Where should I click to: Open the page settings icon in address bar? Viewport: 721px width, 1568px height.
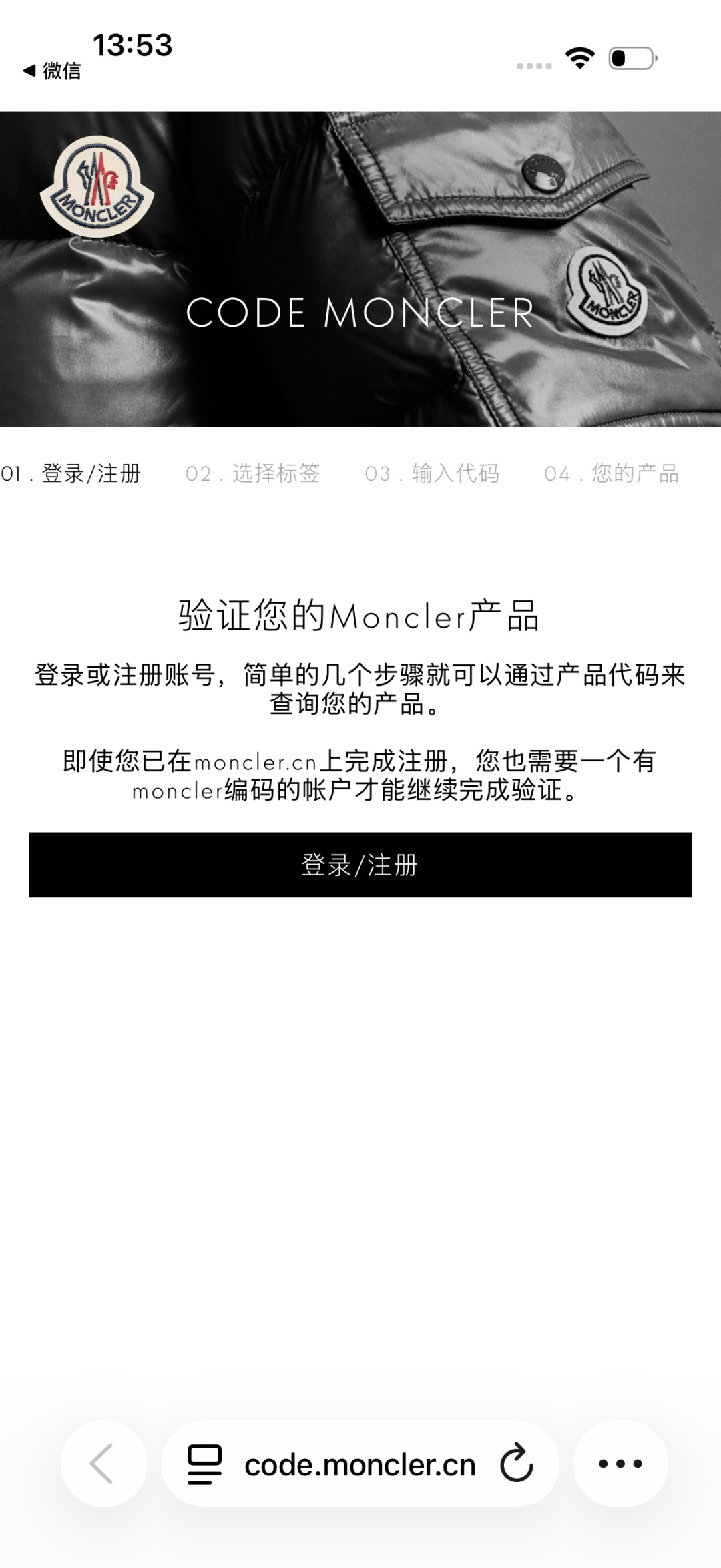coord(204,1464)
